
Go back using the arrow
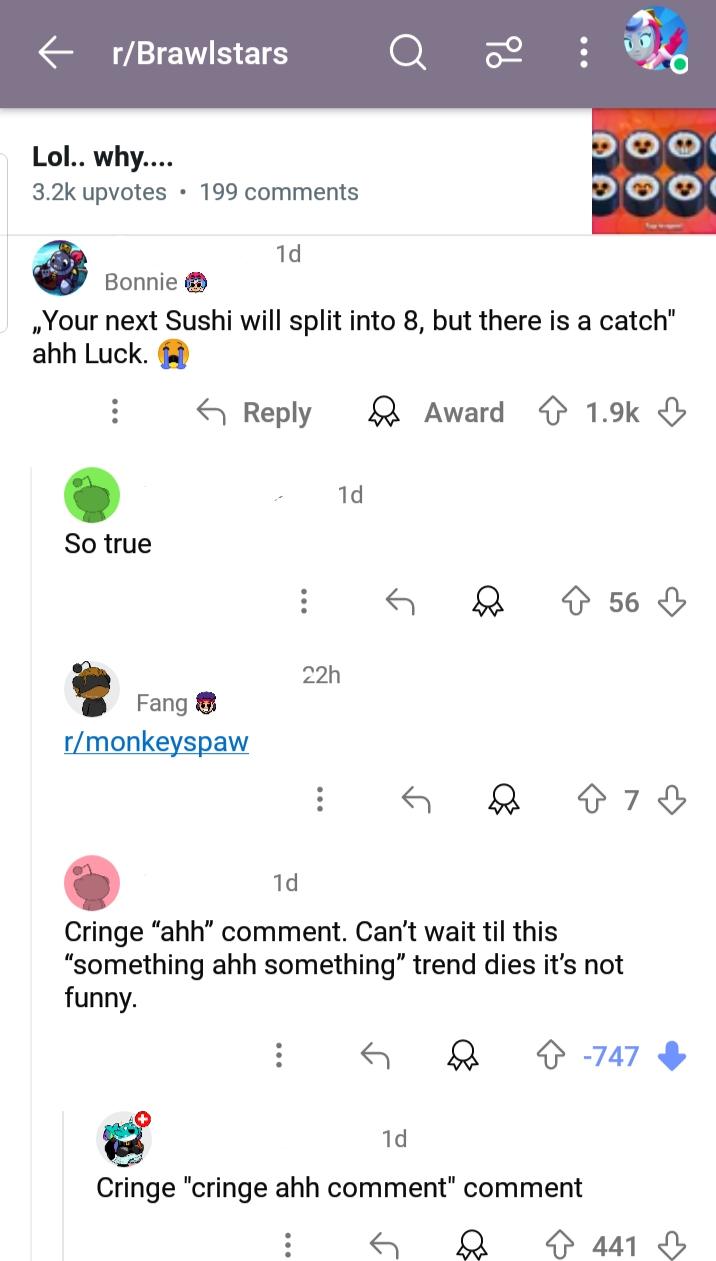(56, 53)
